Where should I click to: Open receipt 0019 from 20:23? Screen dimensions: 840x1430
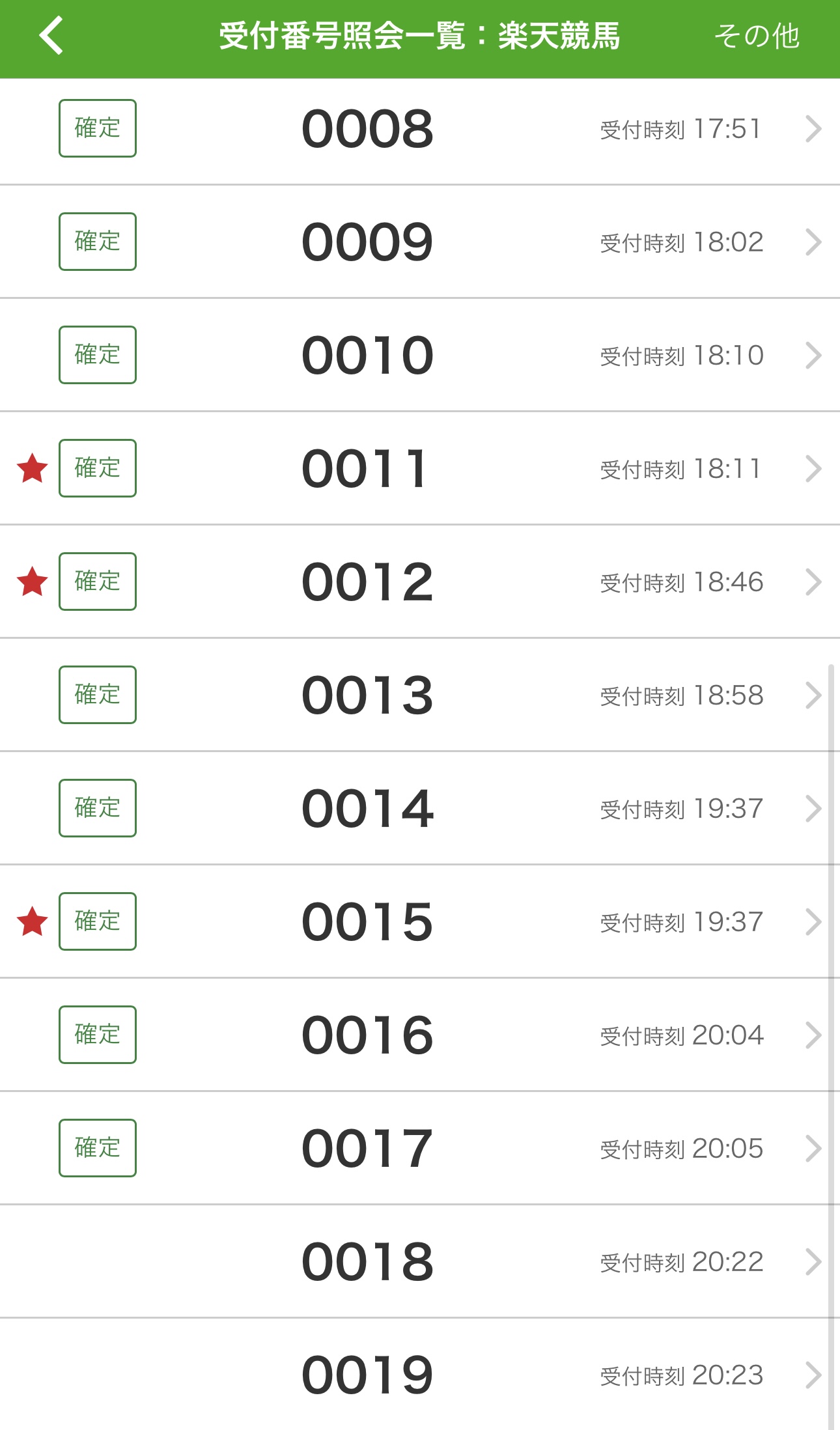tap(420, 1375)
